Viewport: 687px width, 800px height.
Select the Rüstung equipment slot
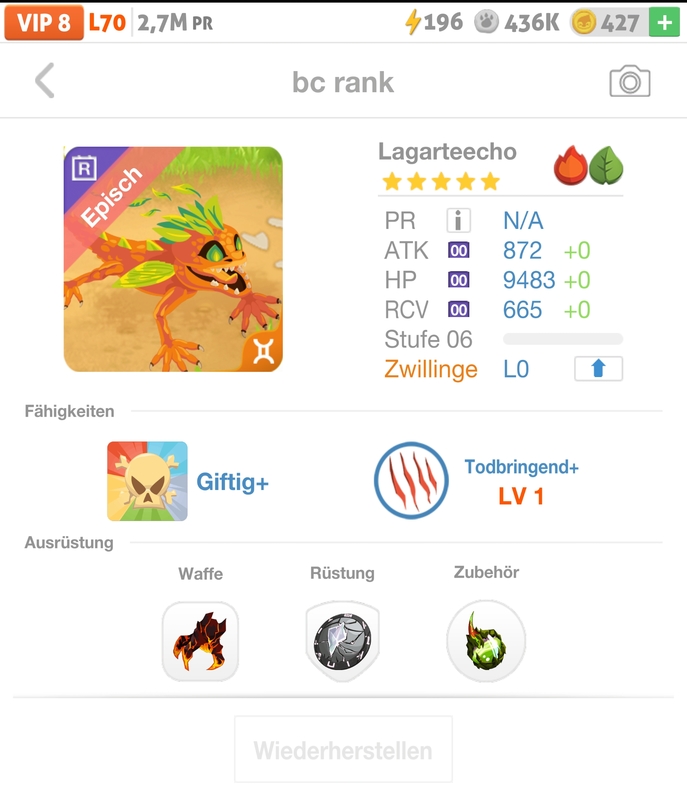click(343, 641)
